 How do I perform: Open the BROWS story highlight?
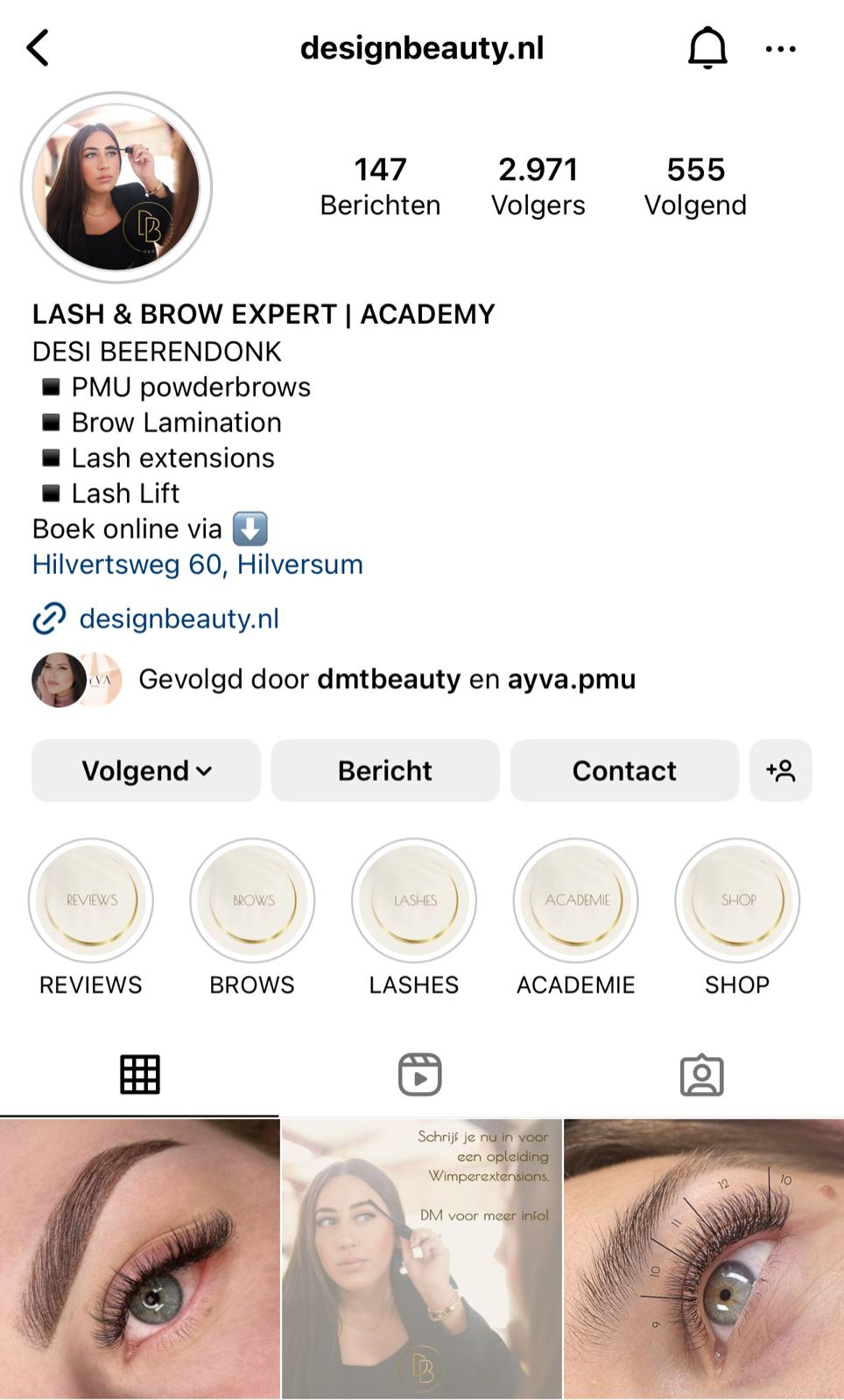click(x=252, y=901)
